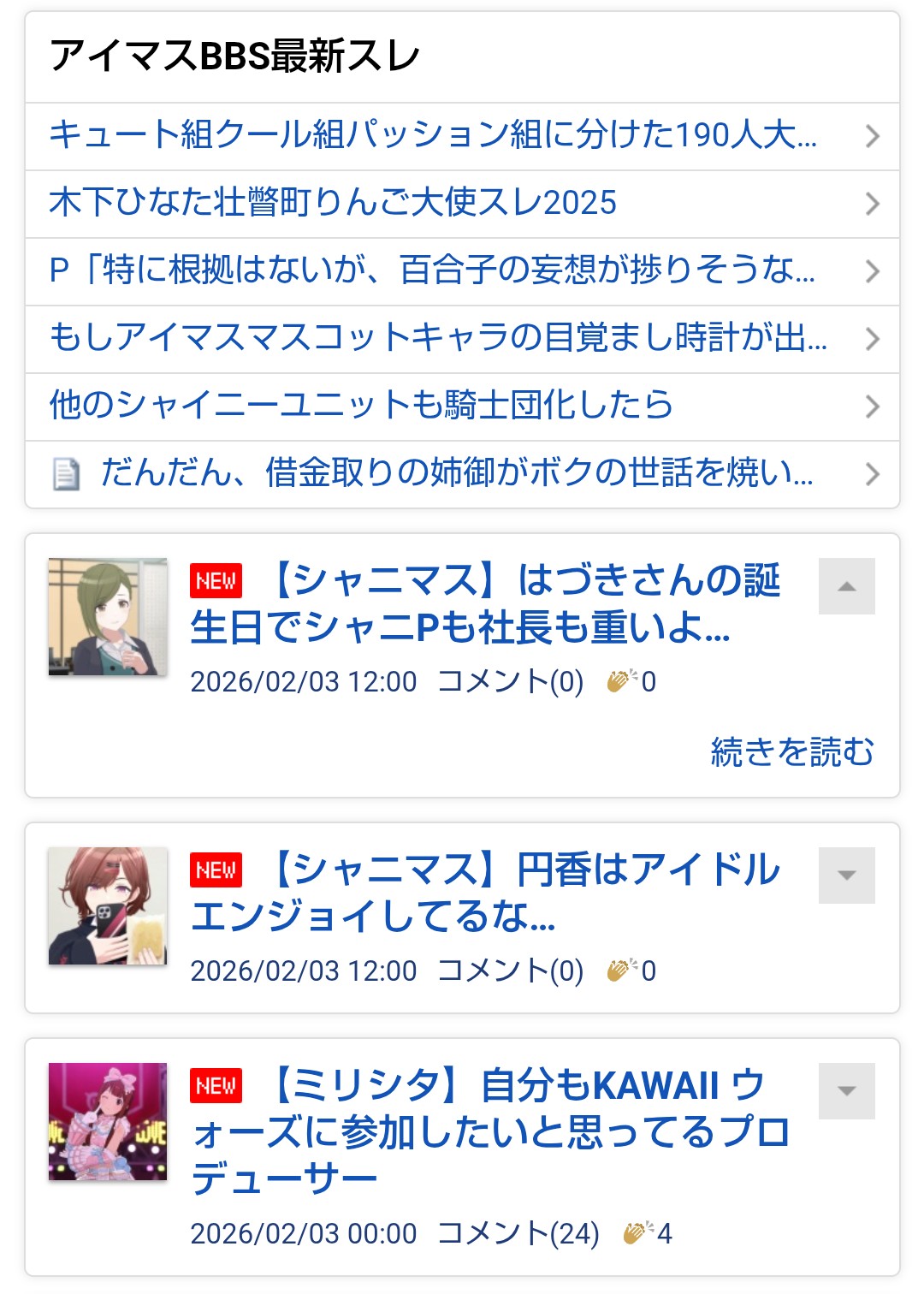Open the KAWAII ウォーズ article thumbnail

click(108, 1122)
